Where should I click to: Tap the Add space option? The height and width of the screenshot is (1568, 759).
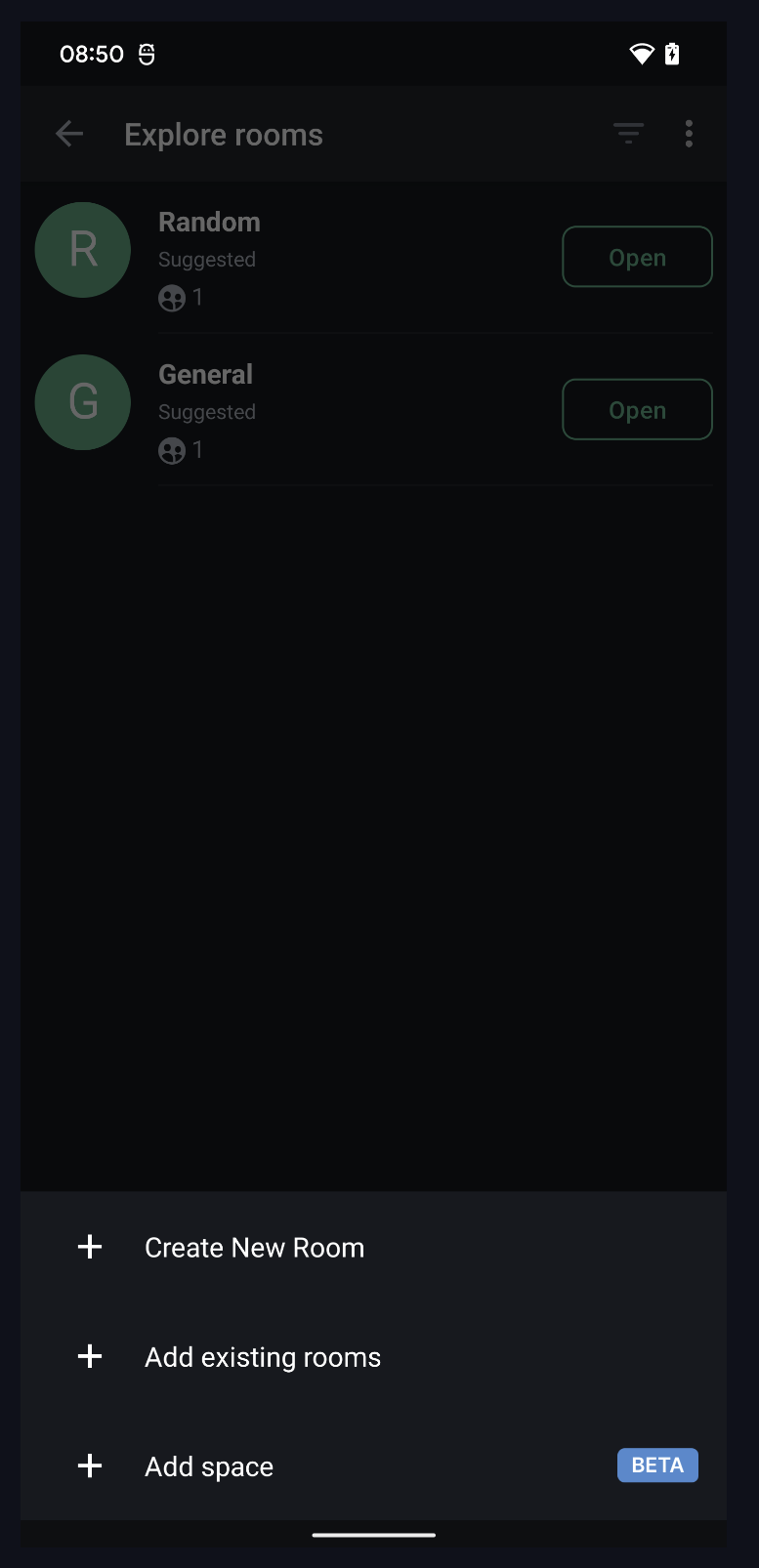(x=373, y=1465)
